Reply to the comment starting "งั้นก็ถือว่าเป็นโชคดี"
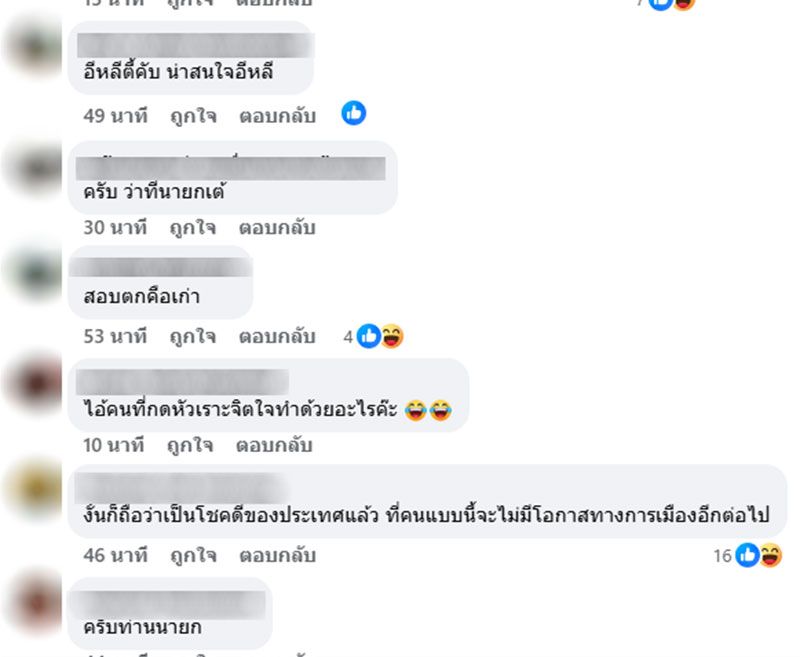Viewport: 800px width, 657px height. point(276,555)
